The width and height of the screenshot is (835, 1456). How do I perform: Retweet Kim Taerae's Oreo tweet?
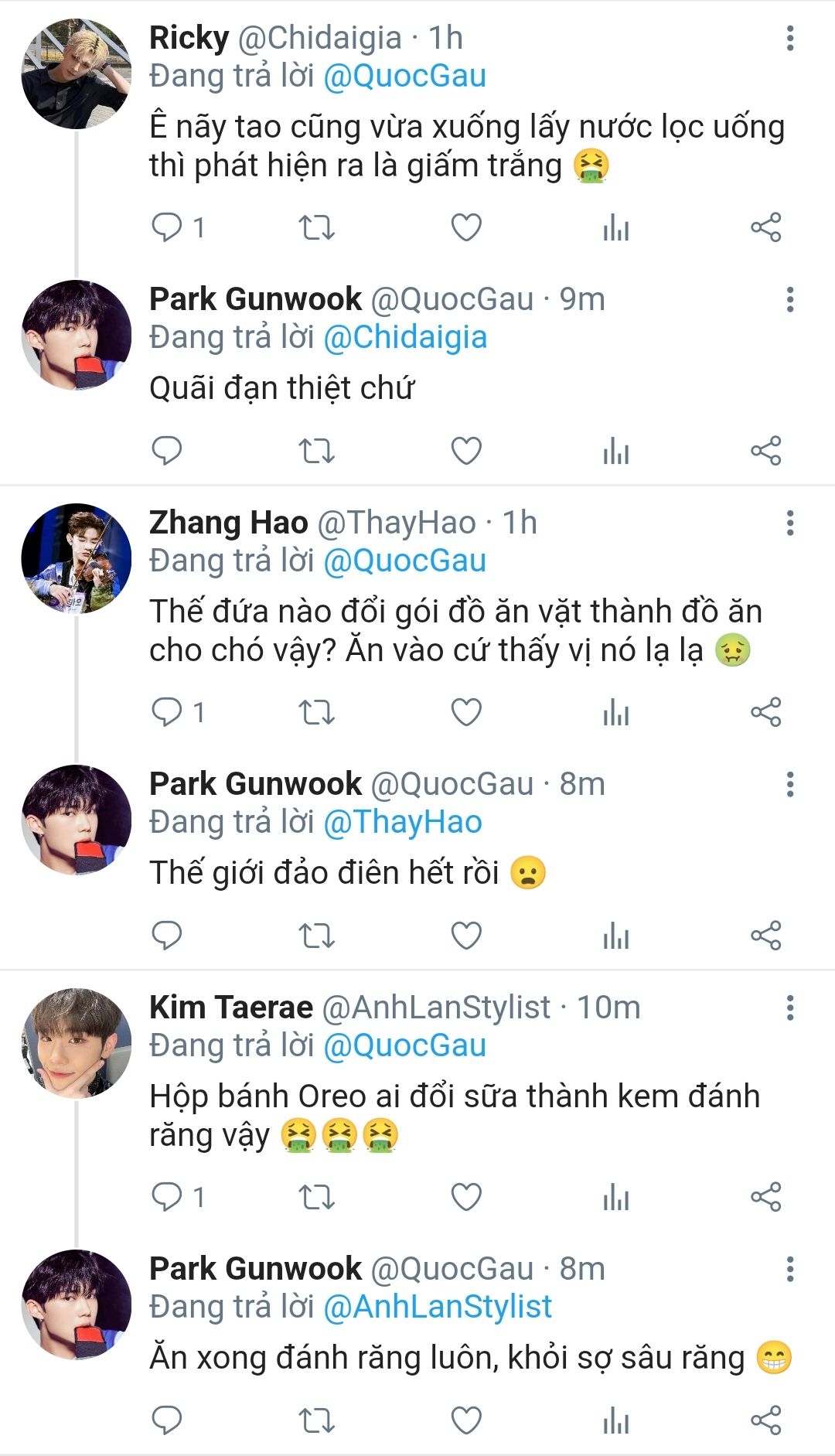point(316,1197)
